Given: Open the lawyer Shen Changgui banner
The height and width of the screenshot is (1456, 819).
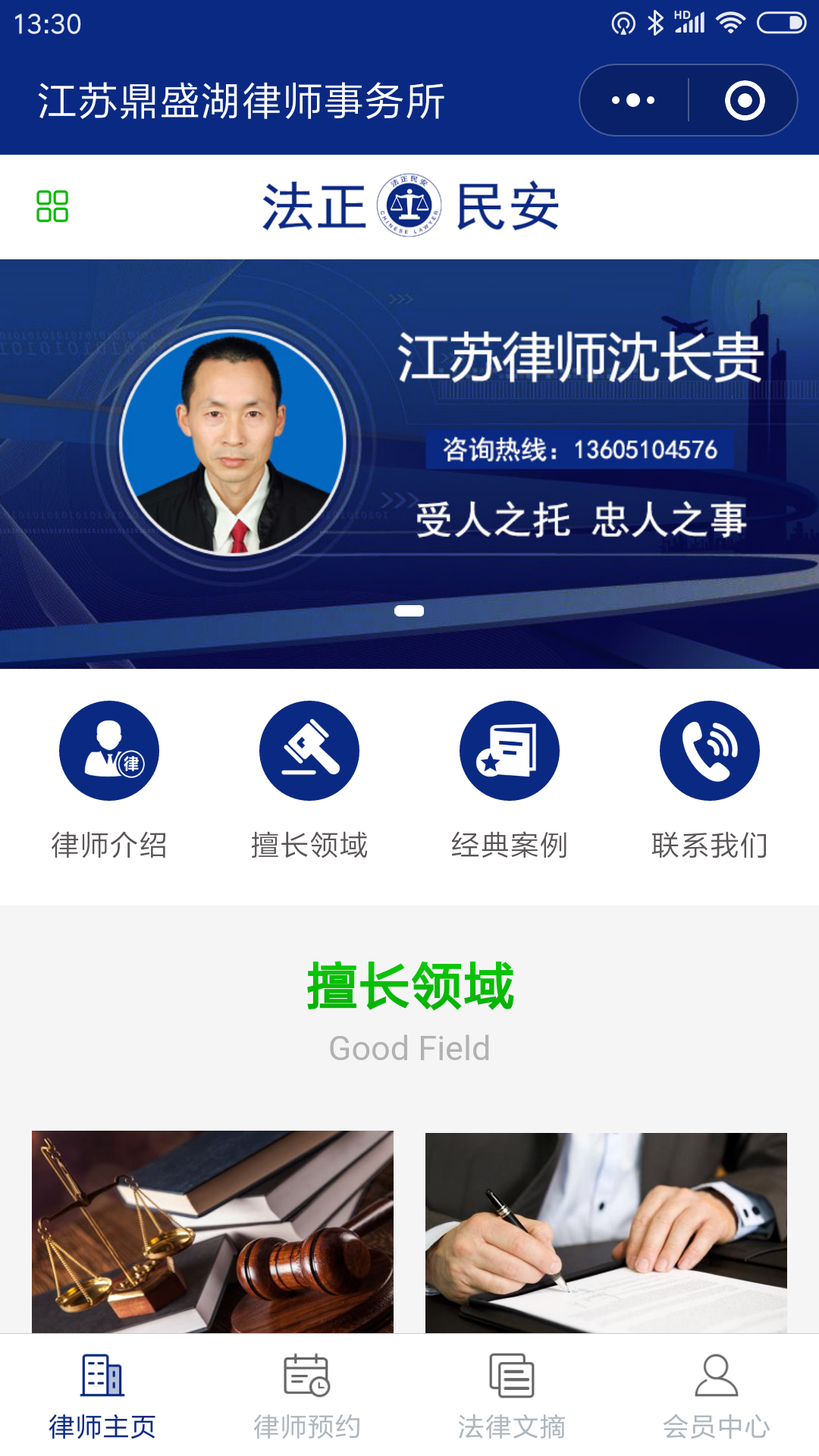Looking at the screenshot, I should [409, 464].
